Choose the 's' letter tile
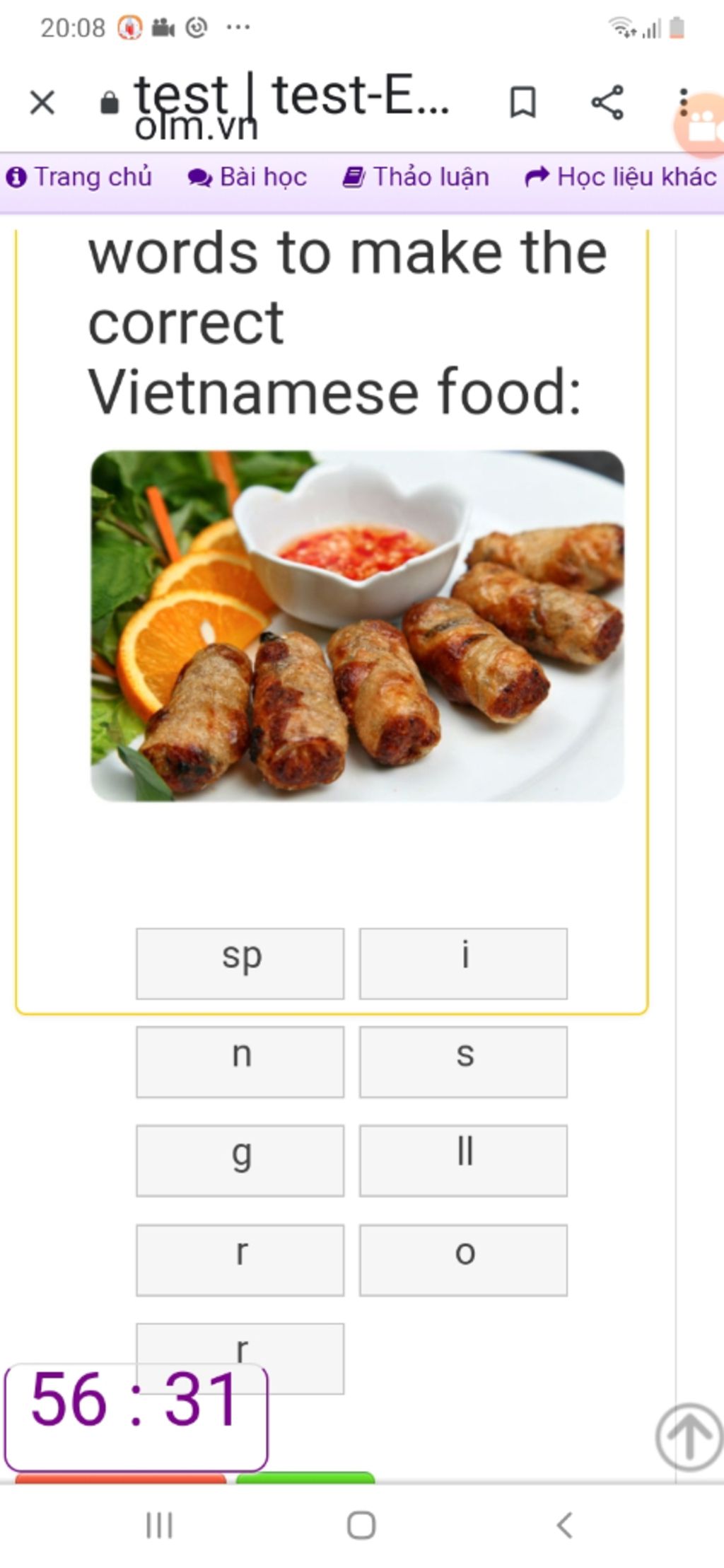This screenshot has width=724, height=1568. 463,1062
